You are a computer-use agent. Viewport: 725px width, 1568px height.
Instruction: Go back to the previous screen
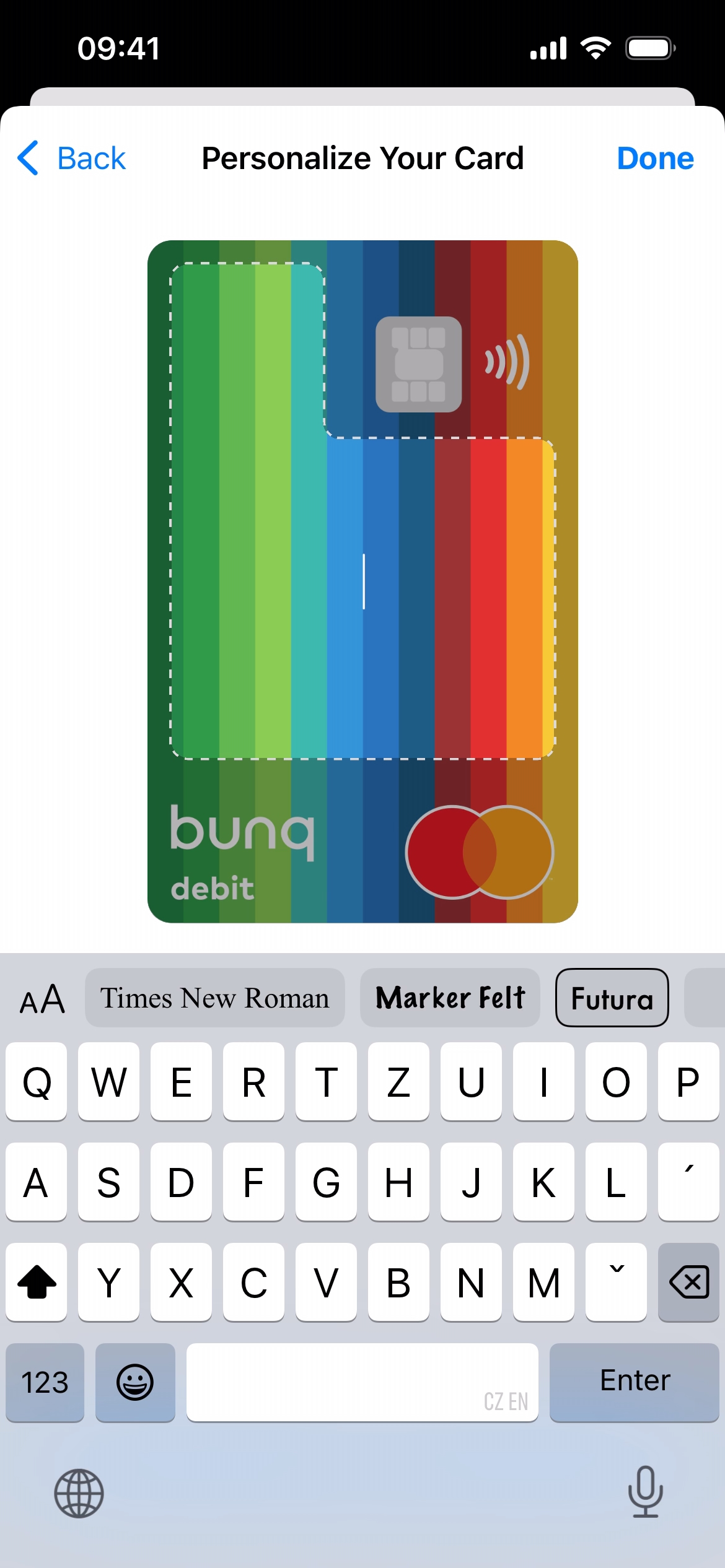point(72,159)
